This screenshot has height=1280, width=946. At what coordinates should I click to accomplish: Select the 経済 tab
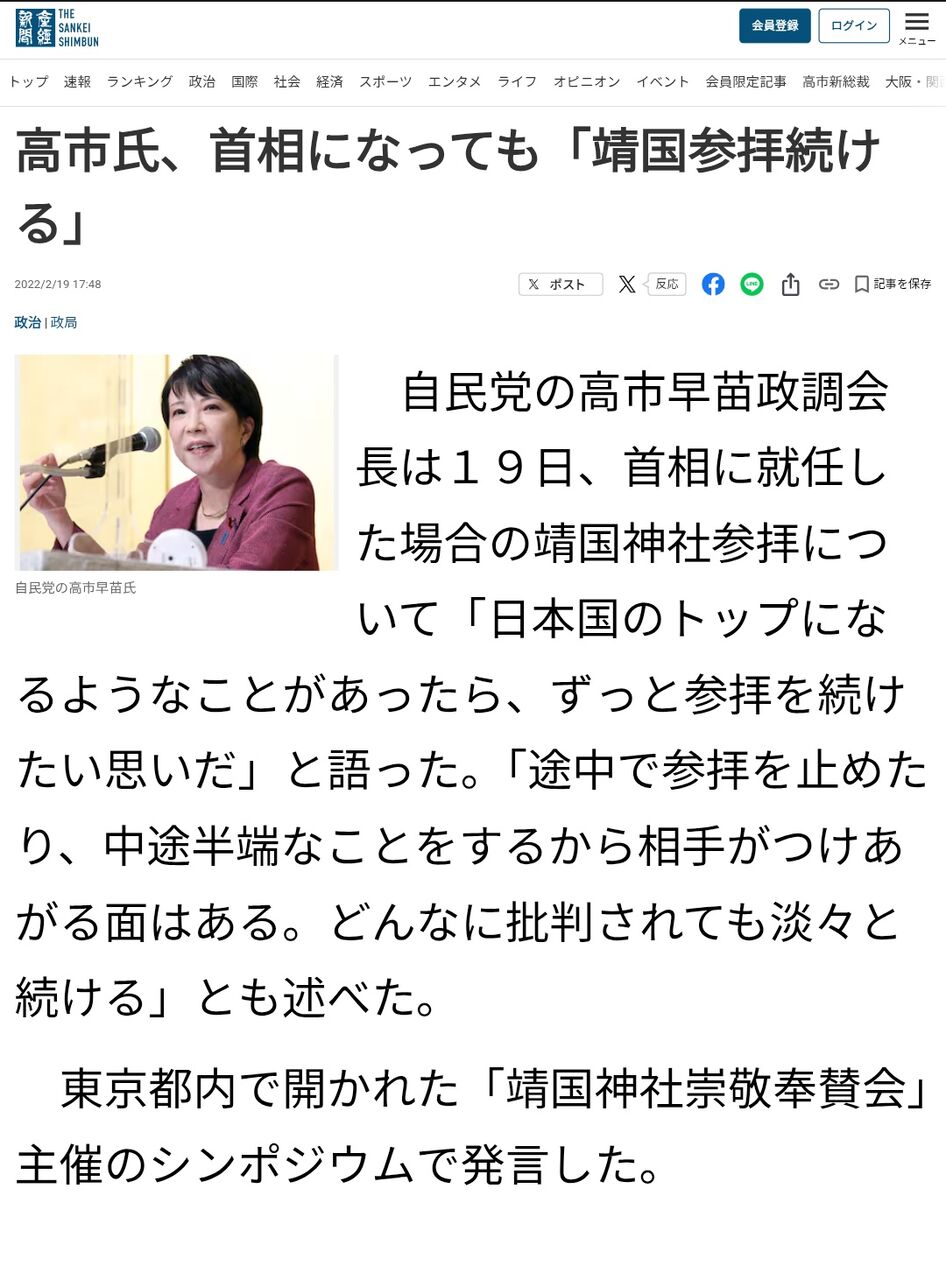[330, 82]
